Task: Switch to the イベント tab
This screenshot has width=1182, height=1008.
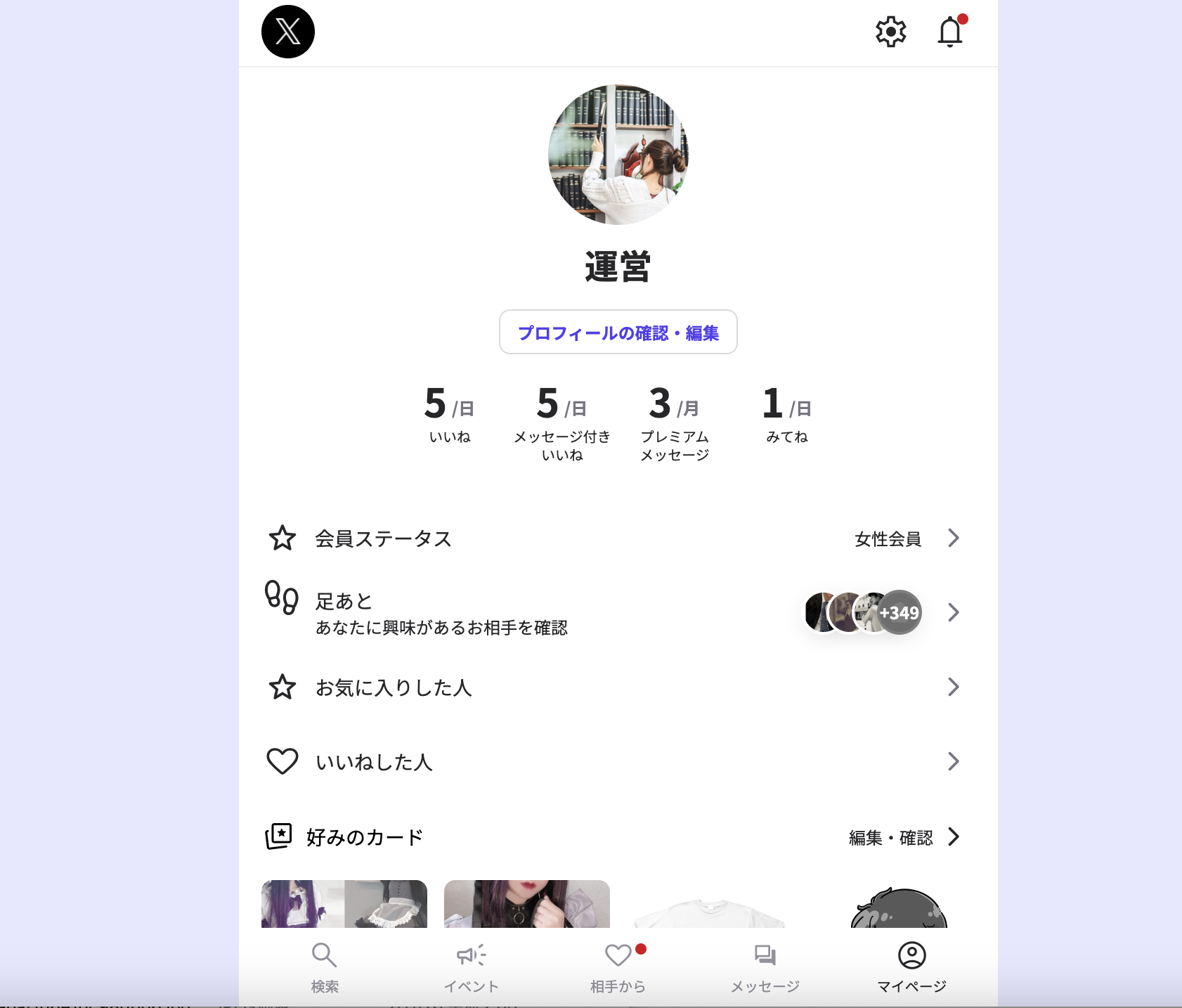Action: (x=471, y=967)
